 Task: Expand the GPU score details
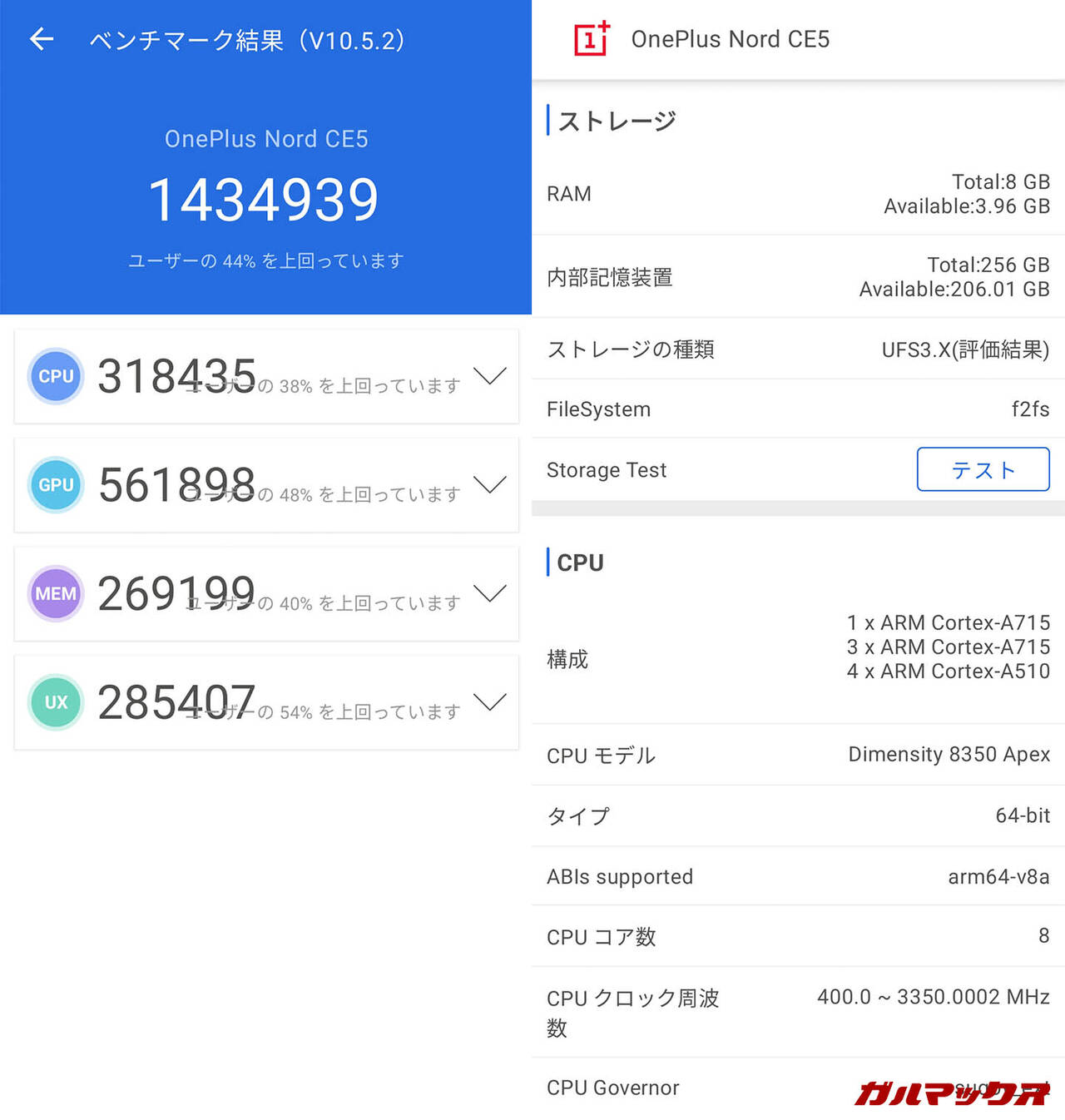(489, 484)
